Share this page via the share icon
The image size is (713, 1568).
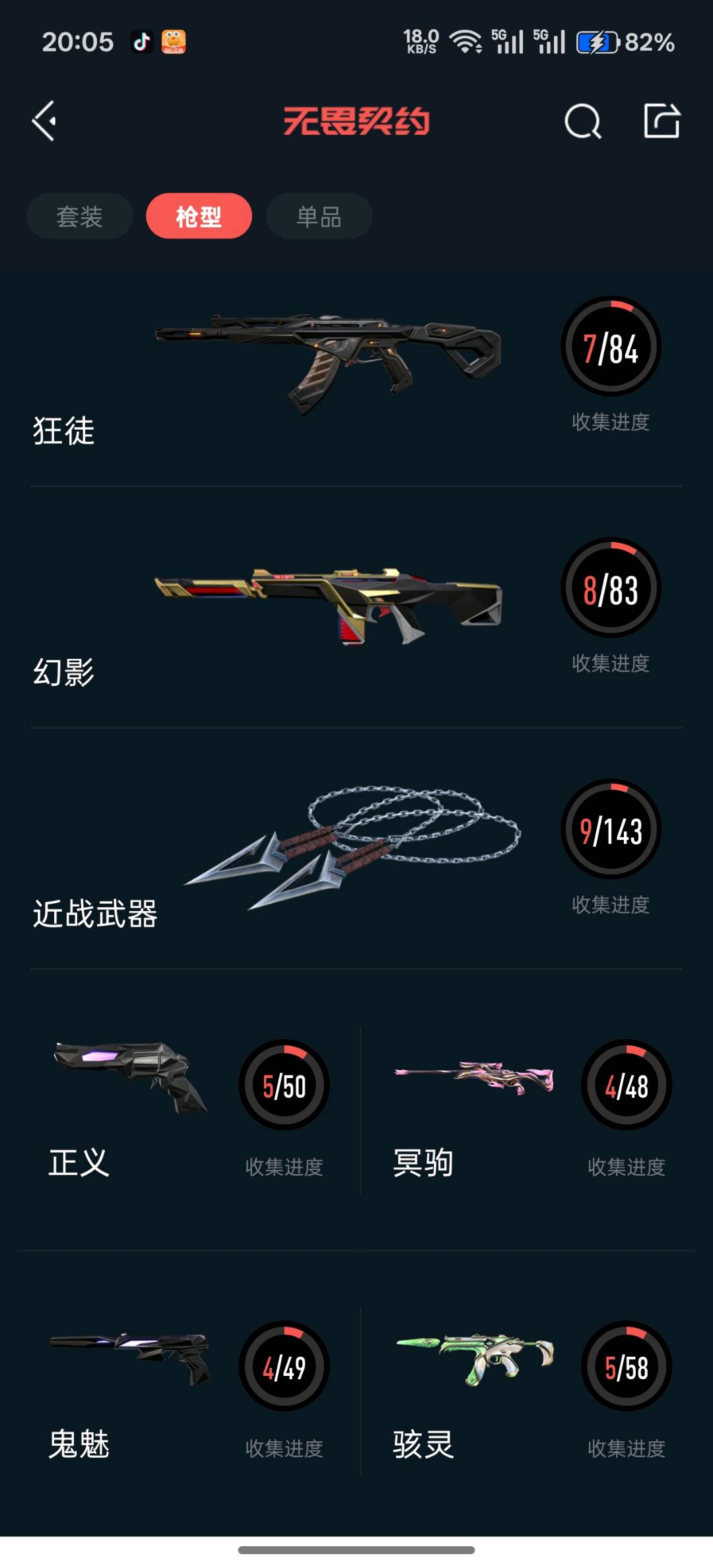click(x=662, y=121)
